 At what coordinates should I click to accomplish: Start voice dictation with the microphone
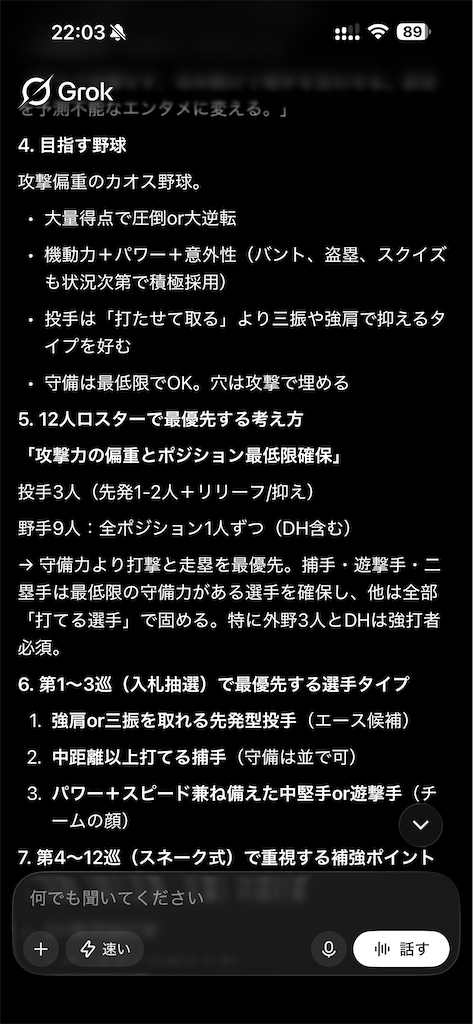pyautogui.click(x=329, y=949)
